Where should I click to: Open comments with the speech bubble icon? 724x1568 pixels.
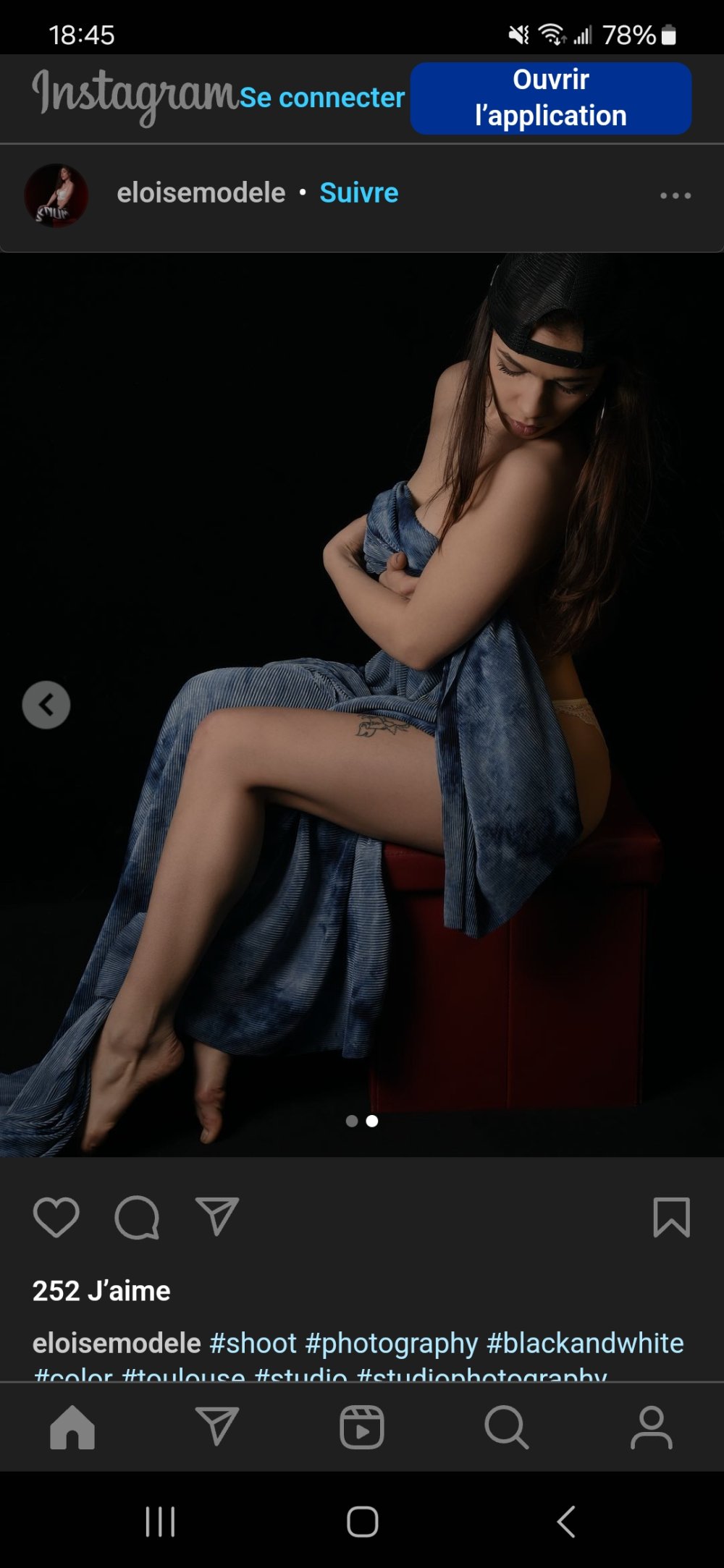pyautogui.click(x=136, y=1217)
